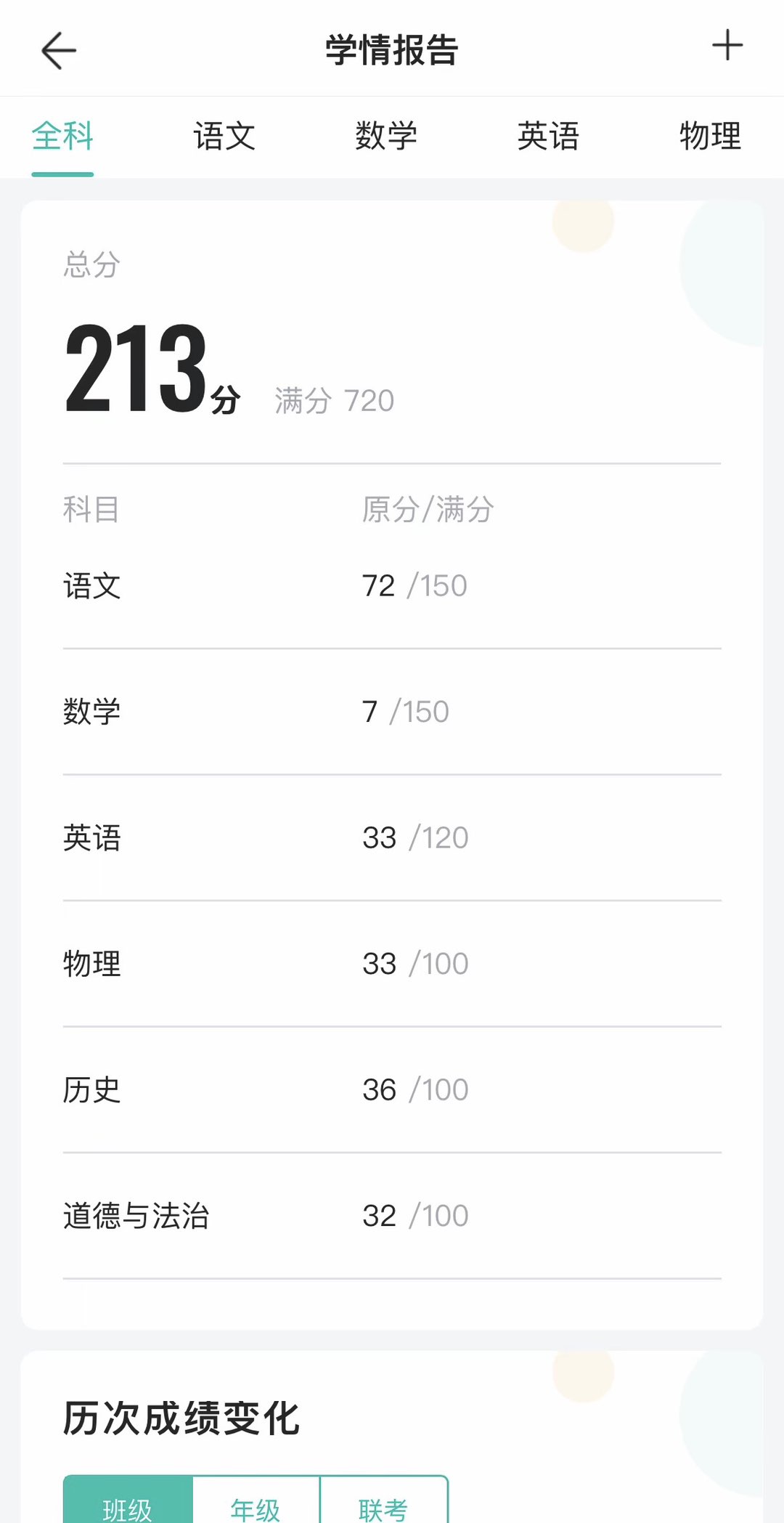Switch score trend to 年级
This screenshot has width=784, height=1523.
pyautogui.click(x=256, y=1503)
